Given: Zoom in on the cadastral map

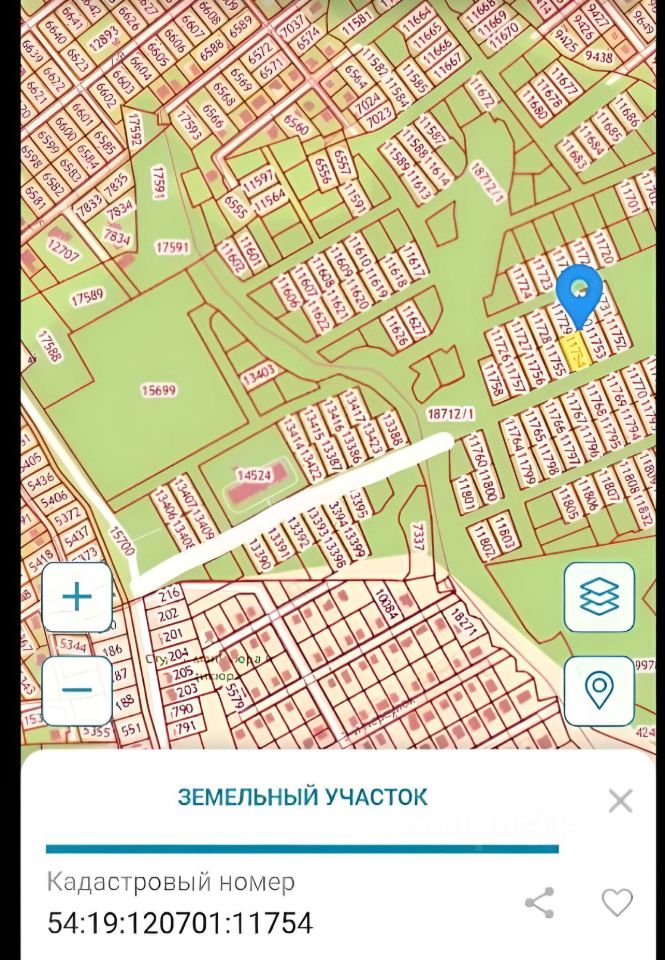Looking at the screenshot, I should point(77,597).
